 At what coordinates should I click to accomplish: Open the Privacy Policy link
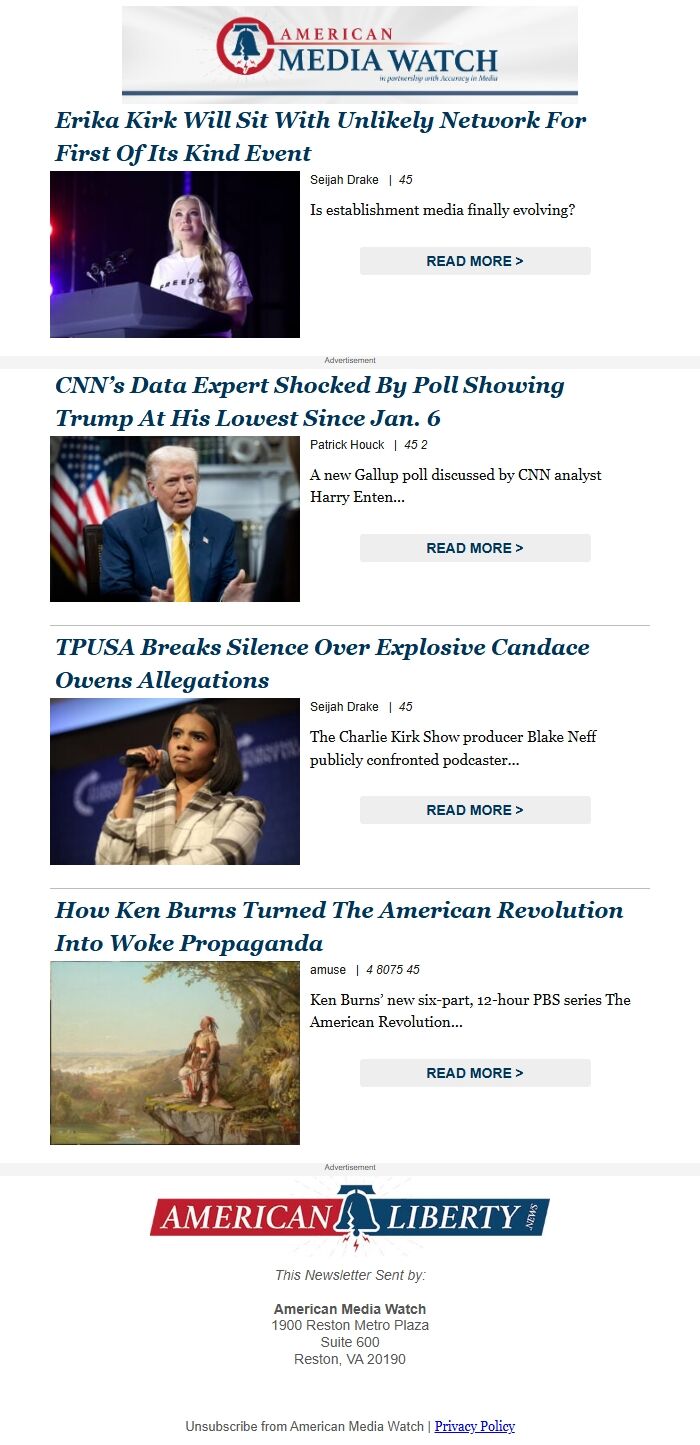pos(474,1426)
